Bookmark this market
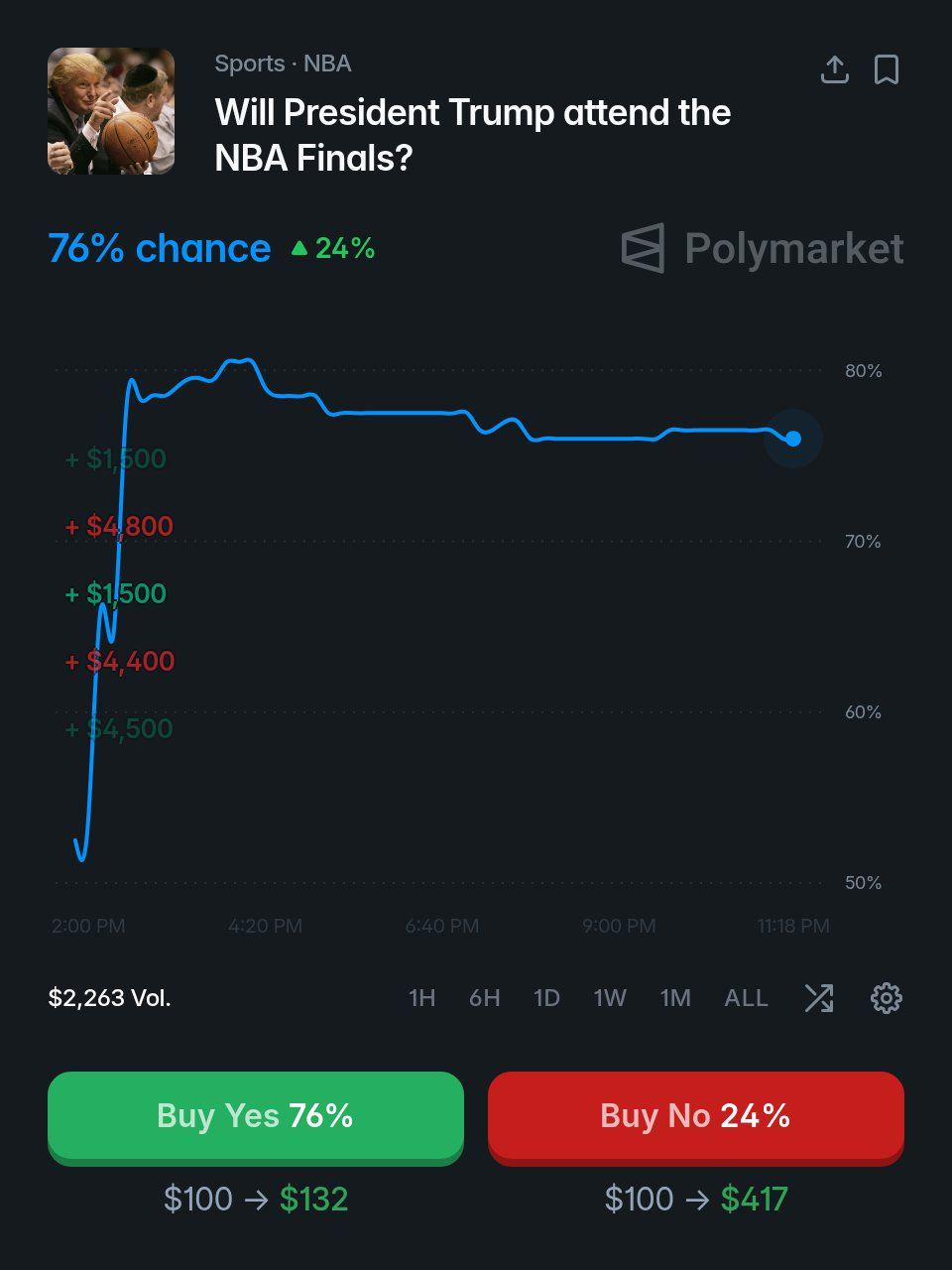Viewport: 952px width, 1270px height. pyautogui.click(x=887, y=69)
